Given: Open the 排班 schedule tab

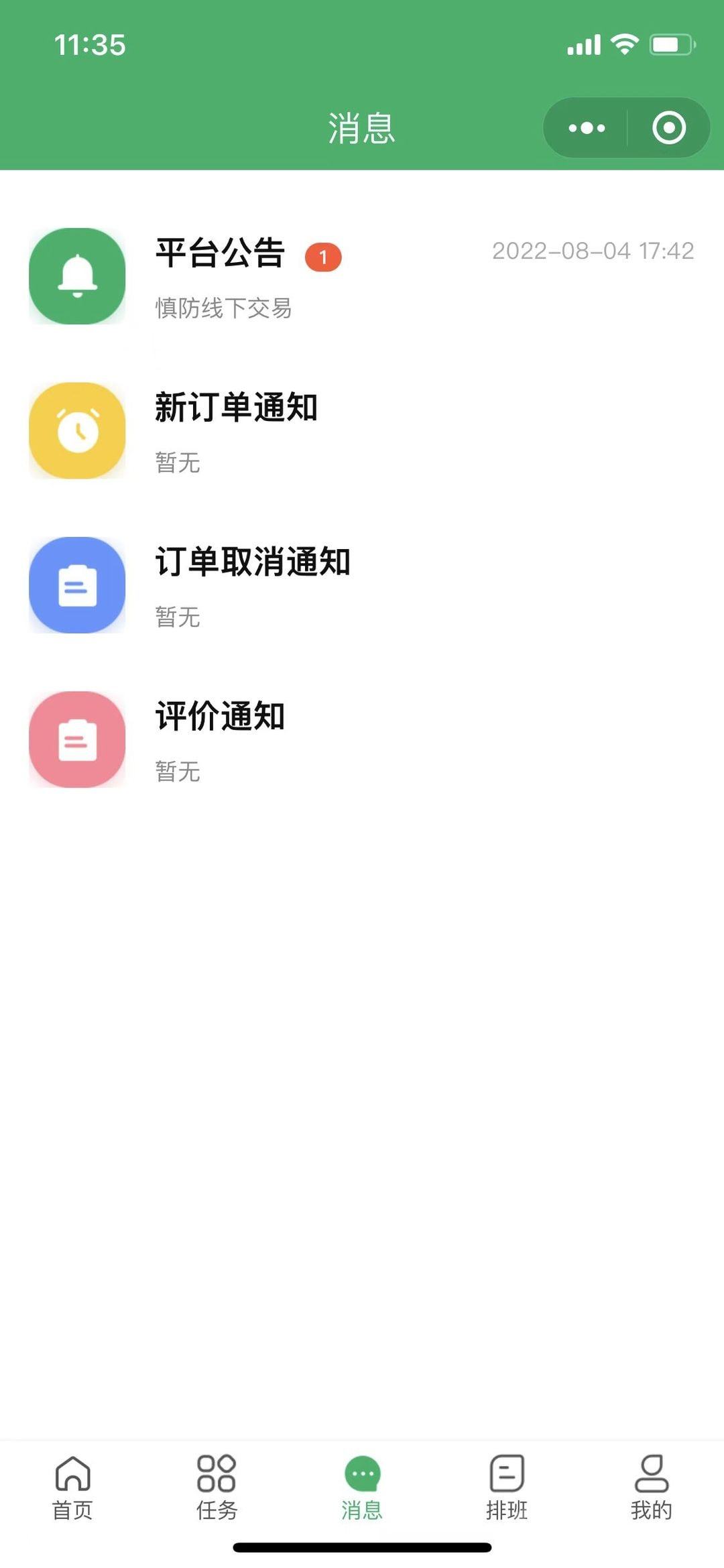Looking at the screenshot, I should (507, 1487).
